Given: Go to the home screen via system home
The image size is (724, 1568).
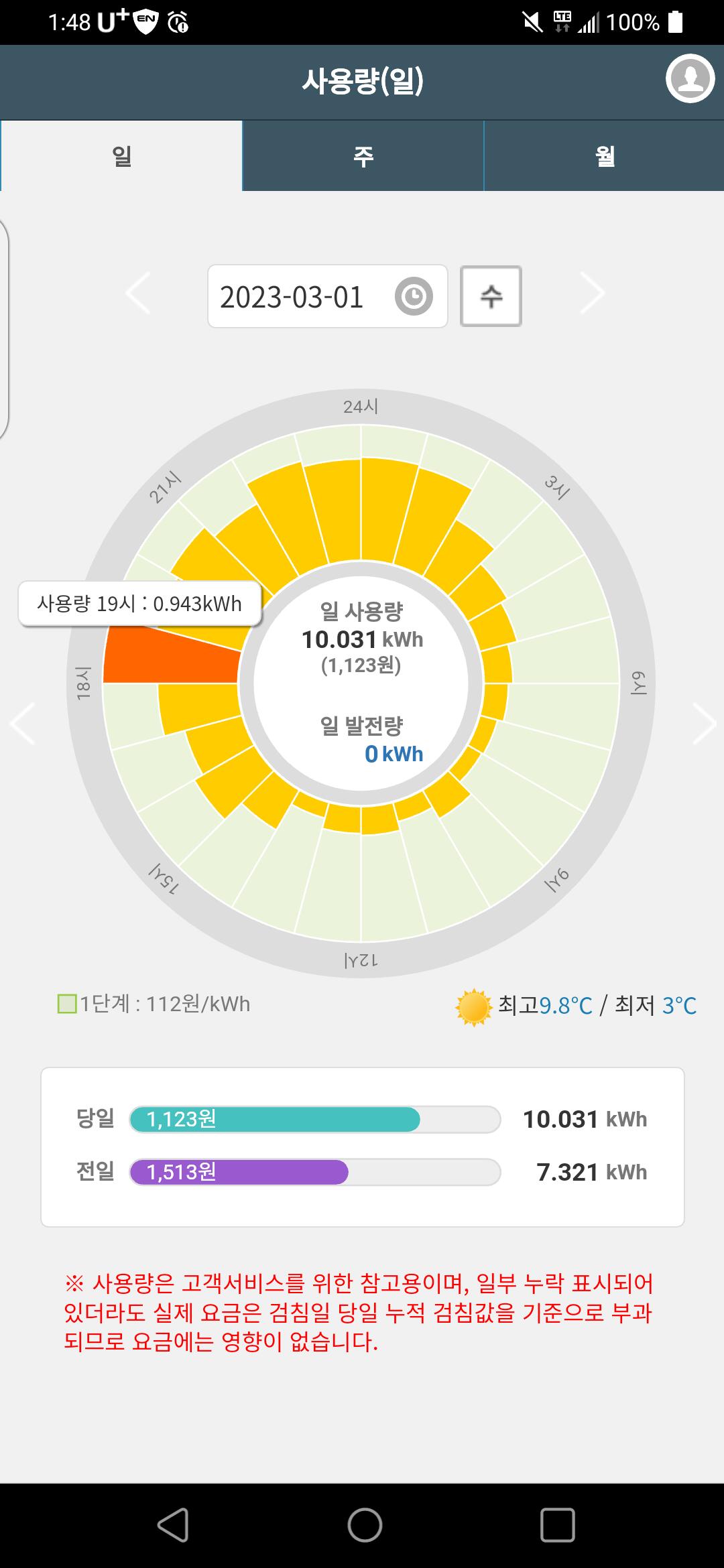Looking at the screenshot, I should click(x=365, y=1526).
